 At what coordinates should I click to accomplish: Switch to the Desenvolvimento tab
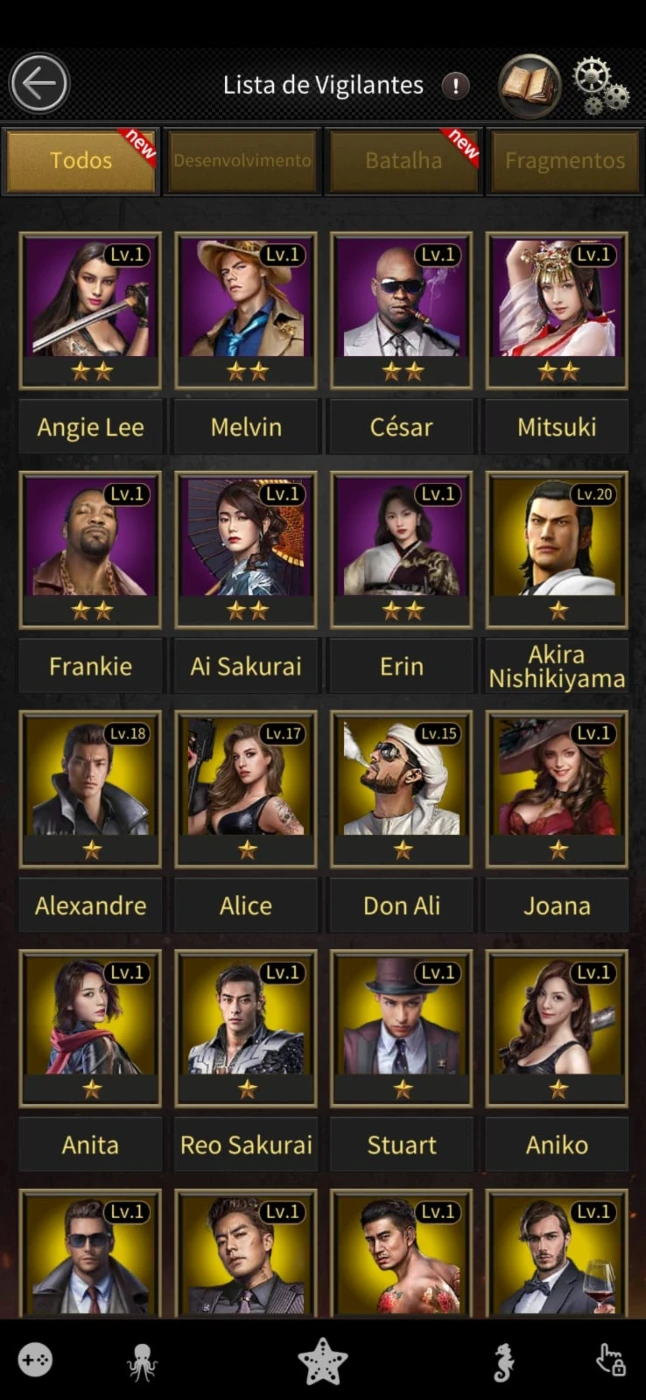point(242,160)
